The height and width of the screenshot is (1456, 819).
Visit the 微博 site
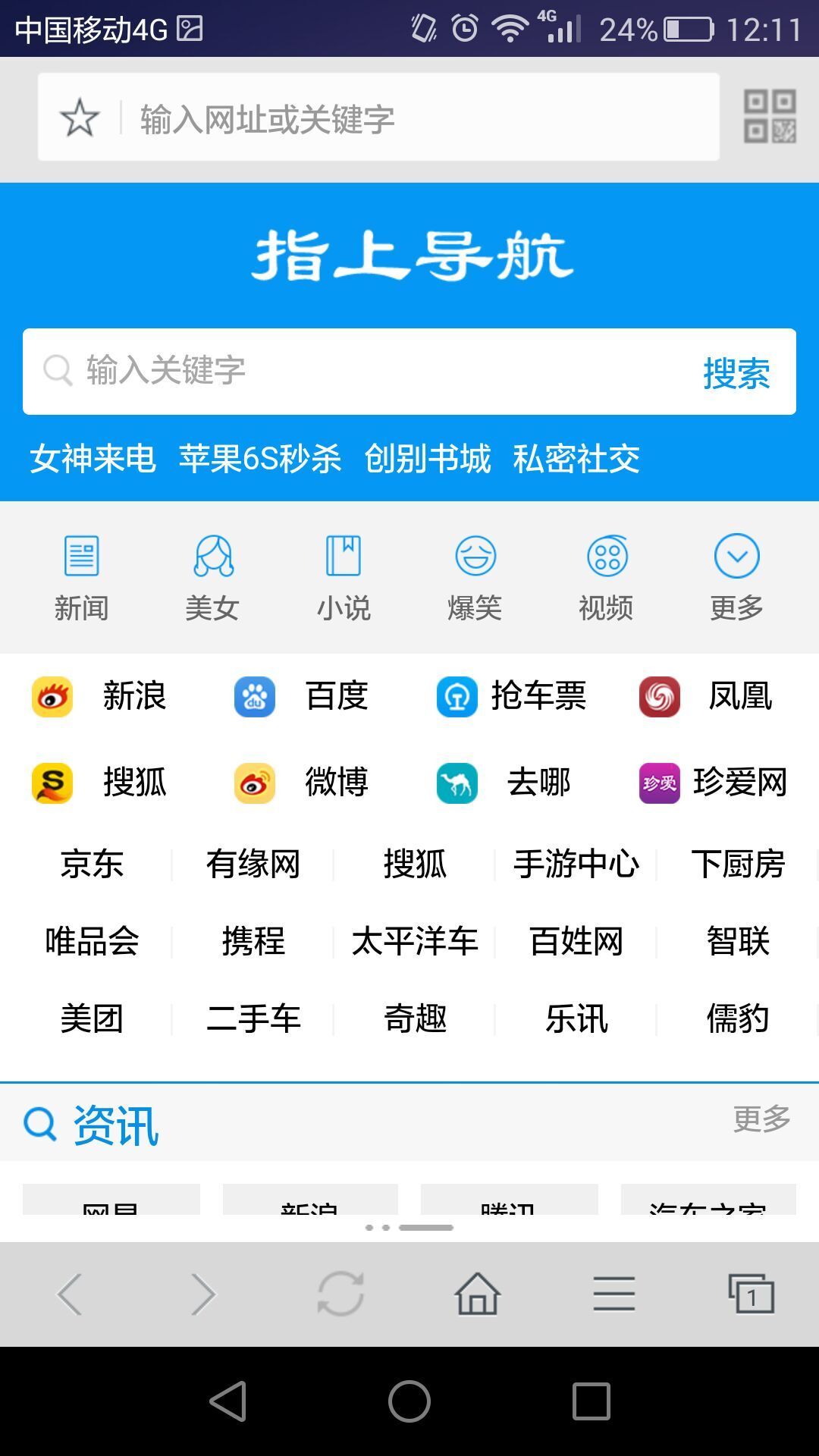[x=303, y=783]
